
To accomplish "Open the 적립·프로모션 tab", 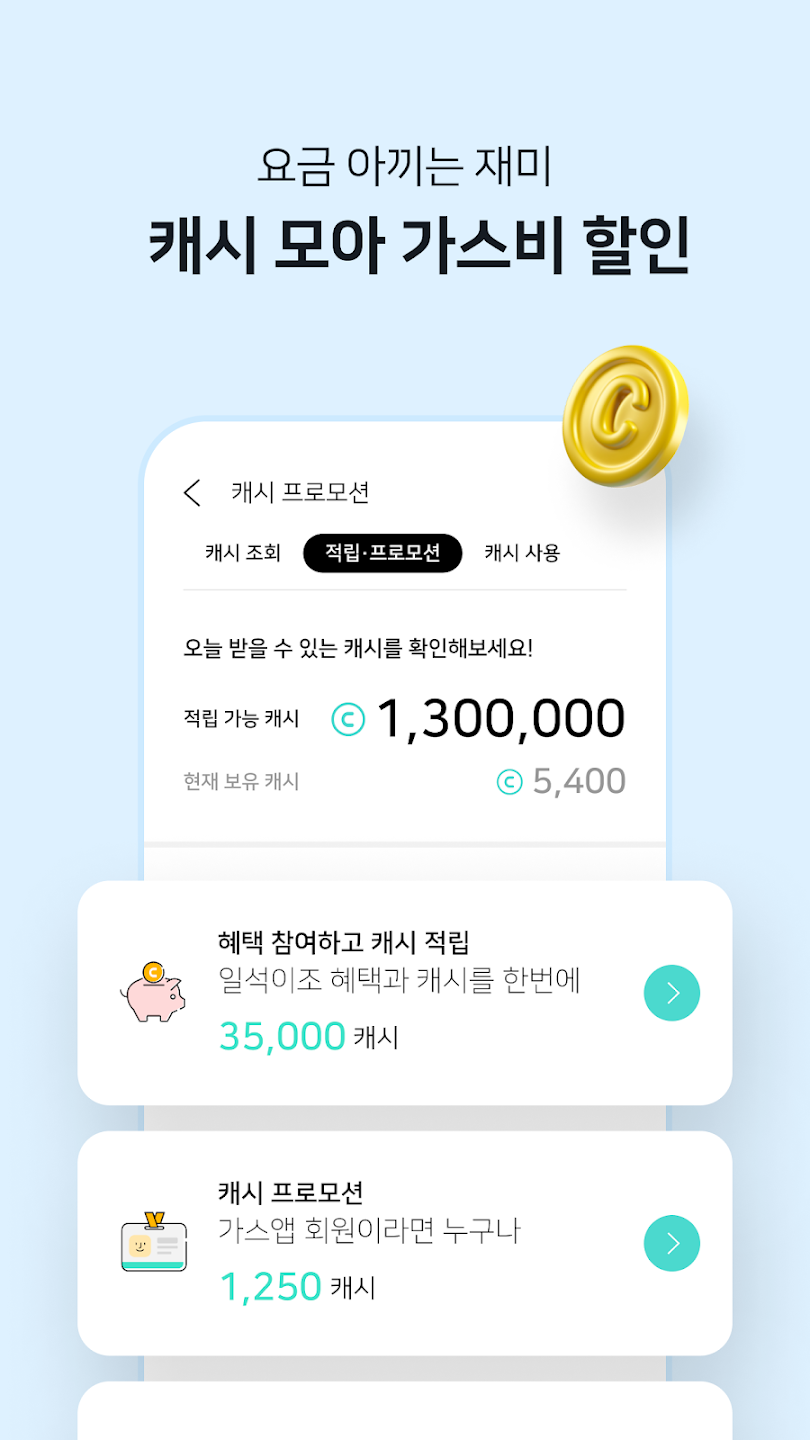I will coord(384,553).
